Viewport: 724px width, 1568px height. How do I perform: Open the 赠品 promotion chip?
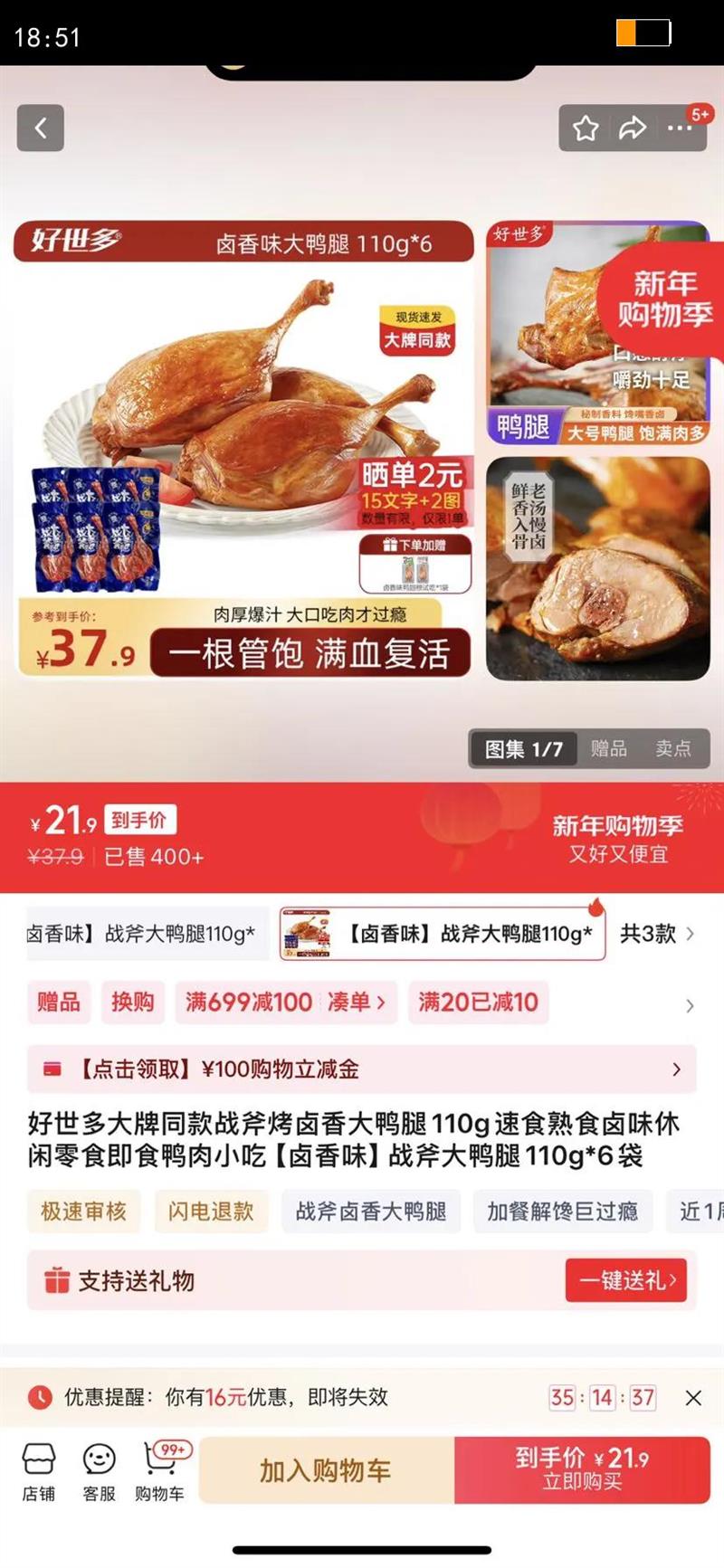(x=59, y=1003)
